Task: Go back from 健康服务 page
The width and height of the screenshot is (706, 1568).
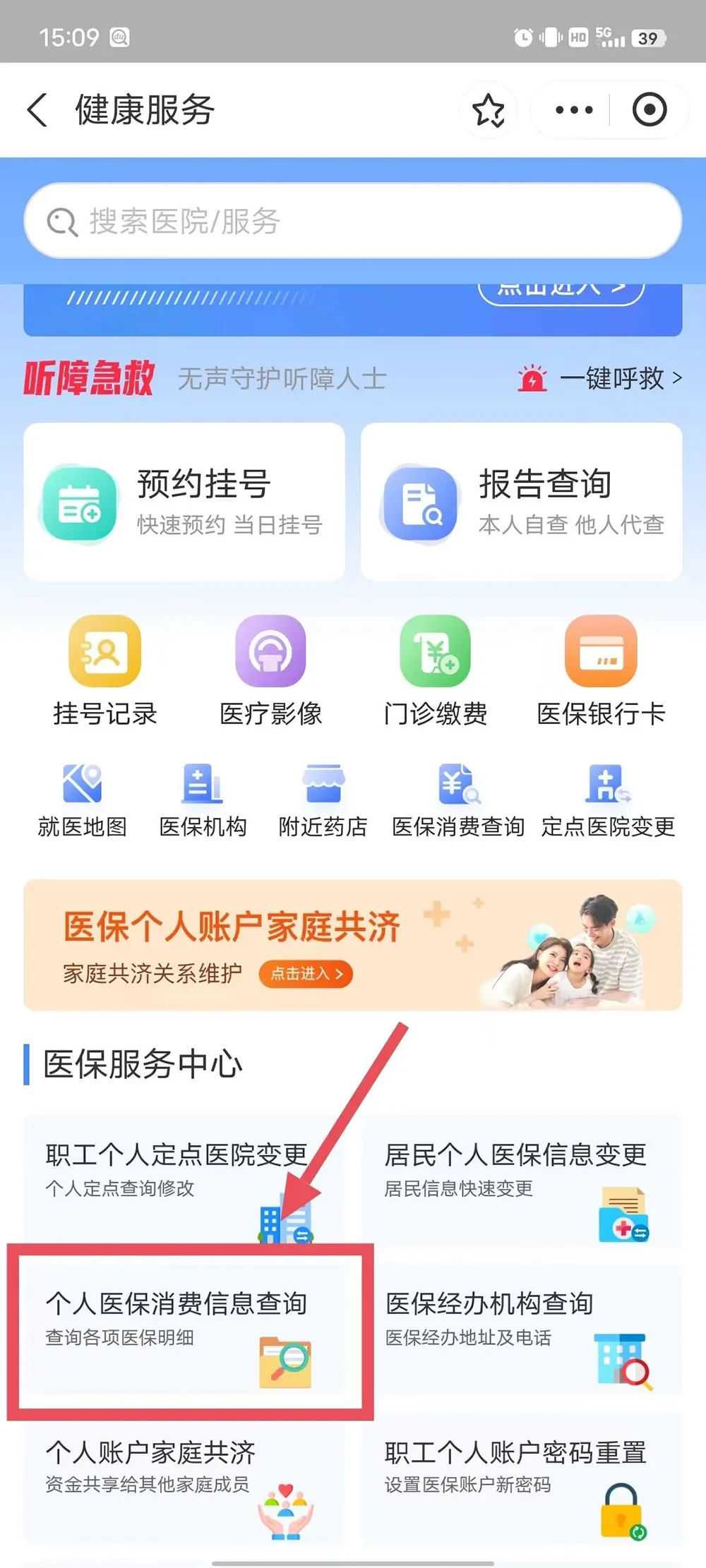Action: tap(37, 110)
